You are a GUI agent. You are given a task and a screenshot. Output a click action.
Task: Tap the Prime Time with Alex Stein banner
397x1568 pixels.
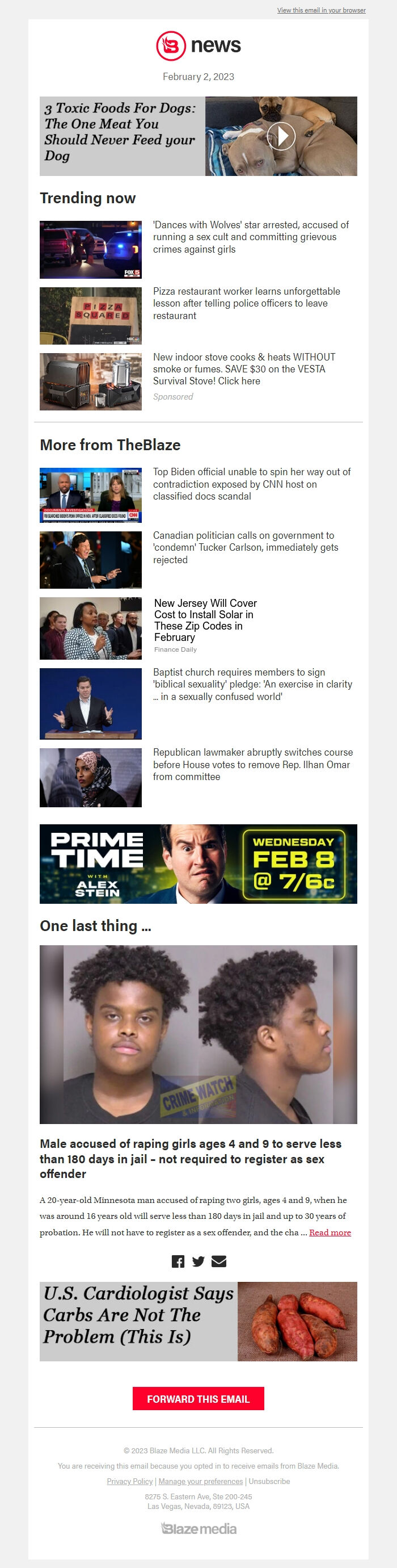click(x=198, y=863)
